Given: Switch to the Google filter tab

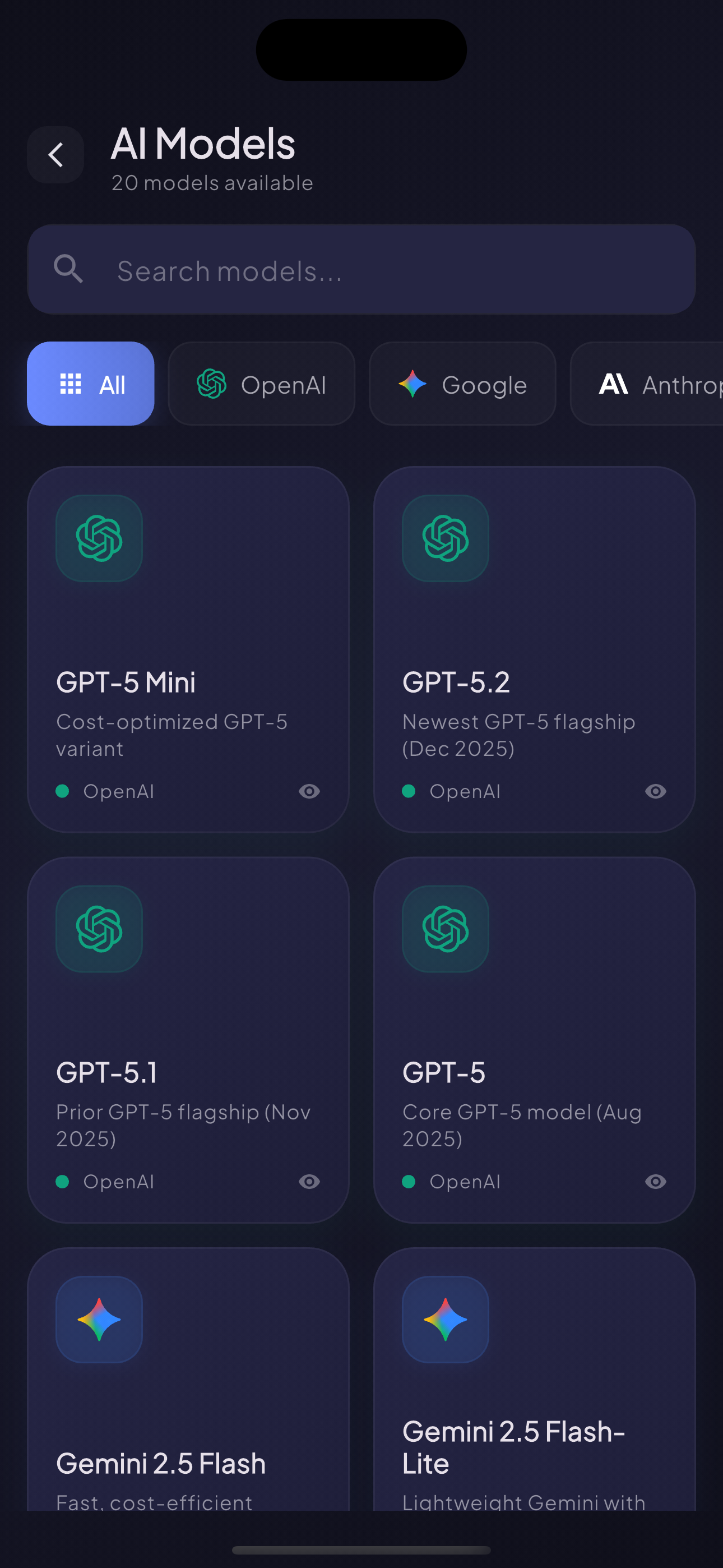Looking at the screenshot, I should (462, 384).
